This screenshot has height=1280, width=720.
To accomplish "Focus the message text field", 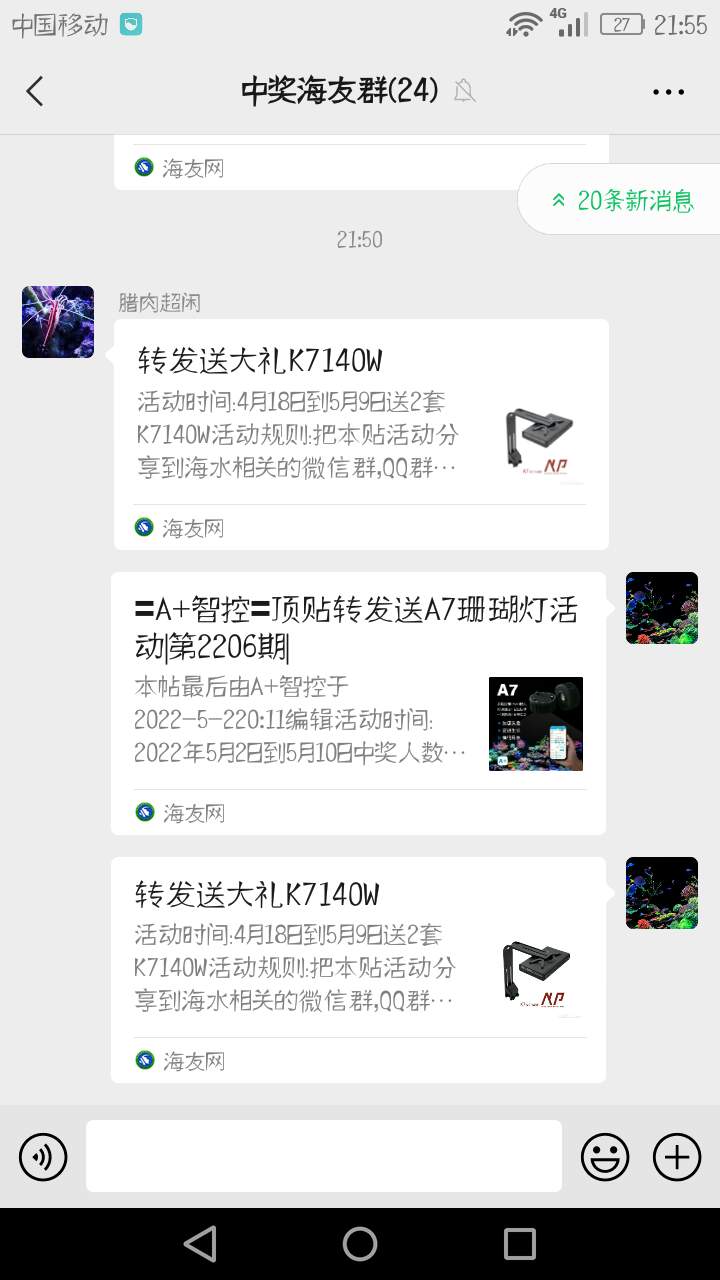I will (x=324, y=1156).
